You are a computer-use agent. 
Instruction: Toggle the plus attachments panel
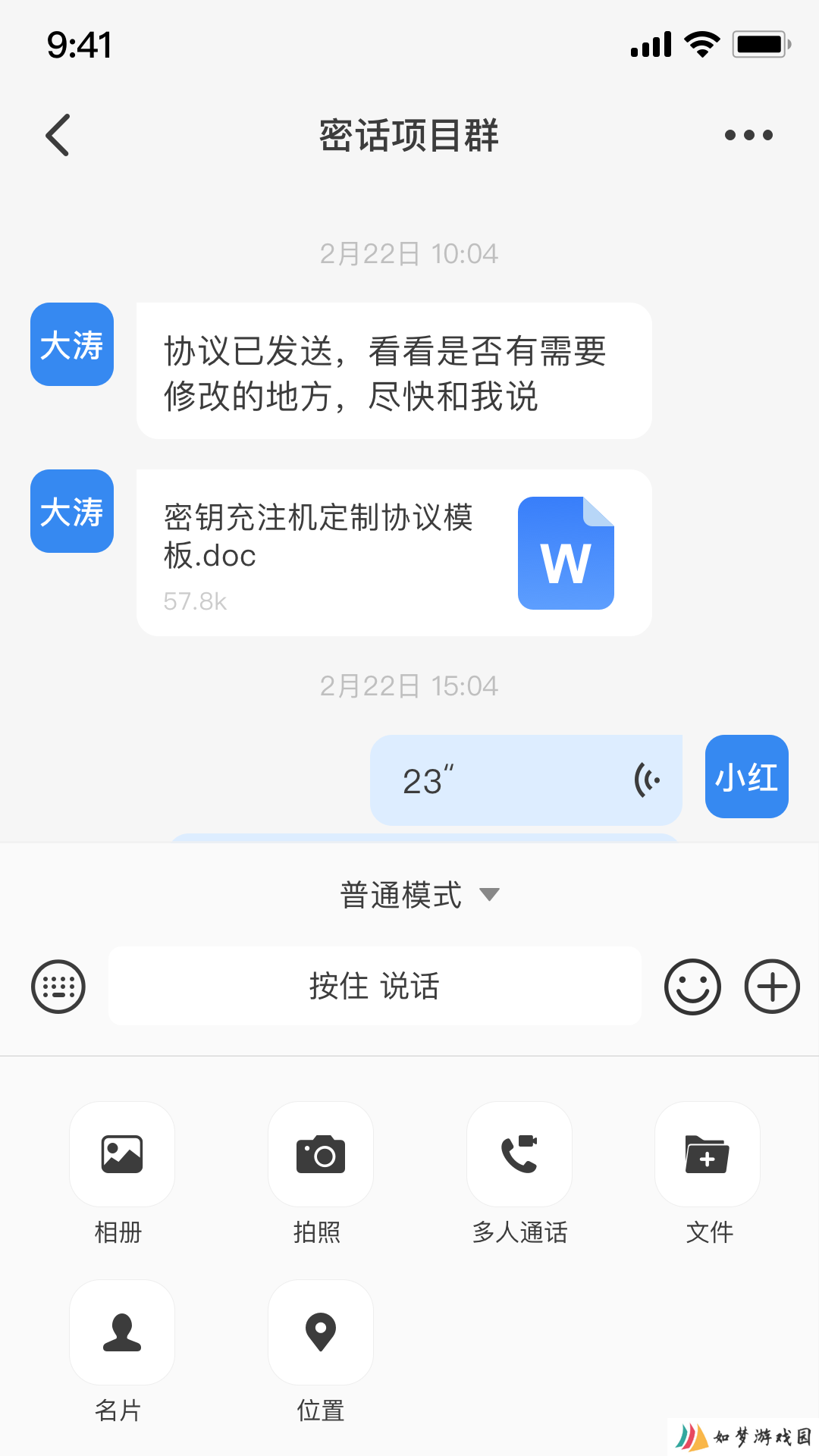click(x=772, y=987)
